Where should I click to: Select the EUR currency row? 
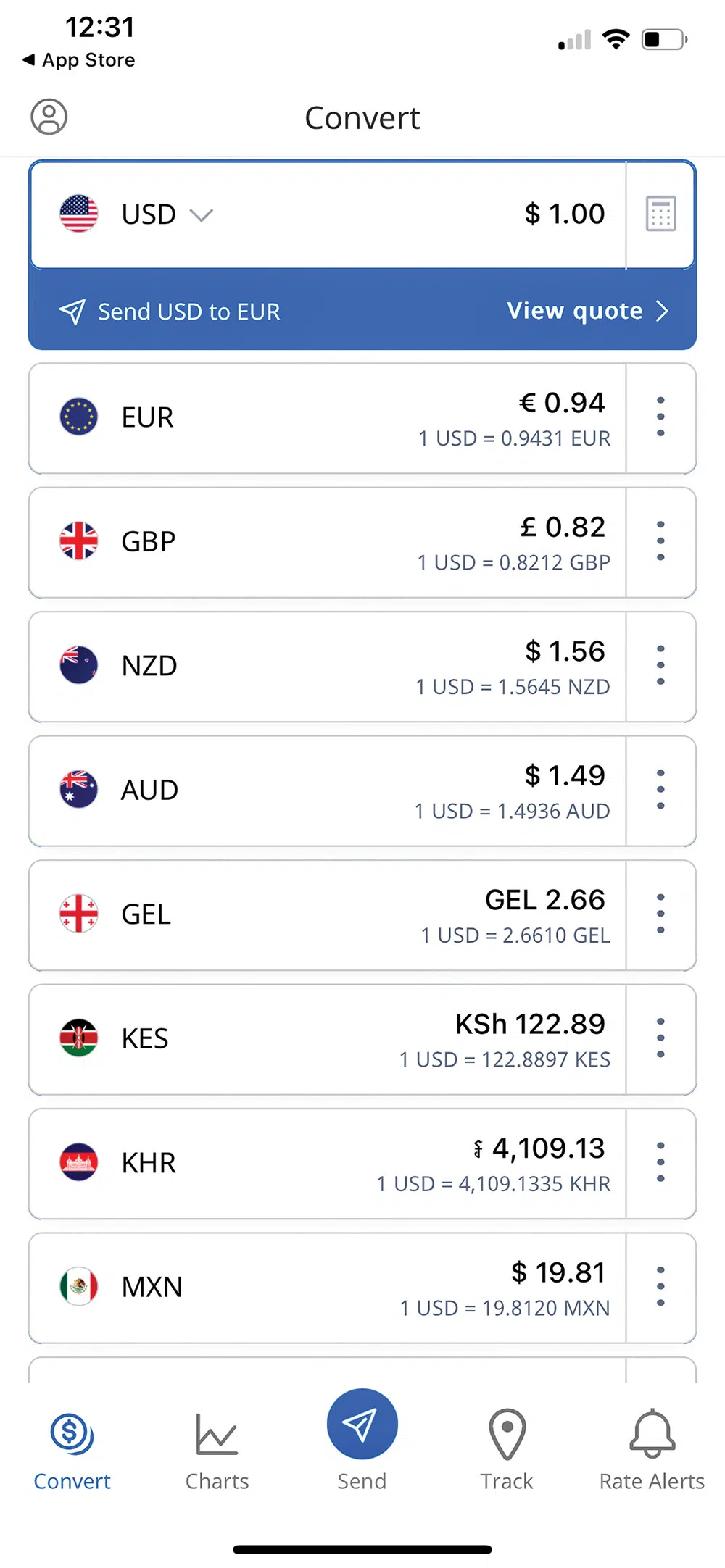tap(327, 418)
